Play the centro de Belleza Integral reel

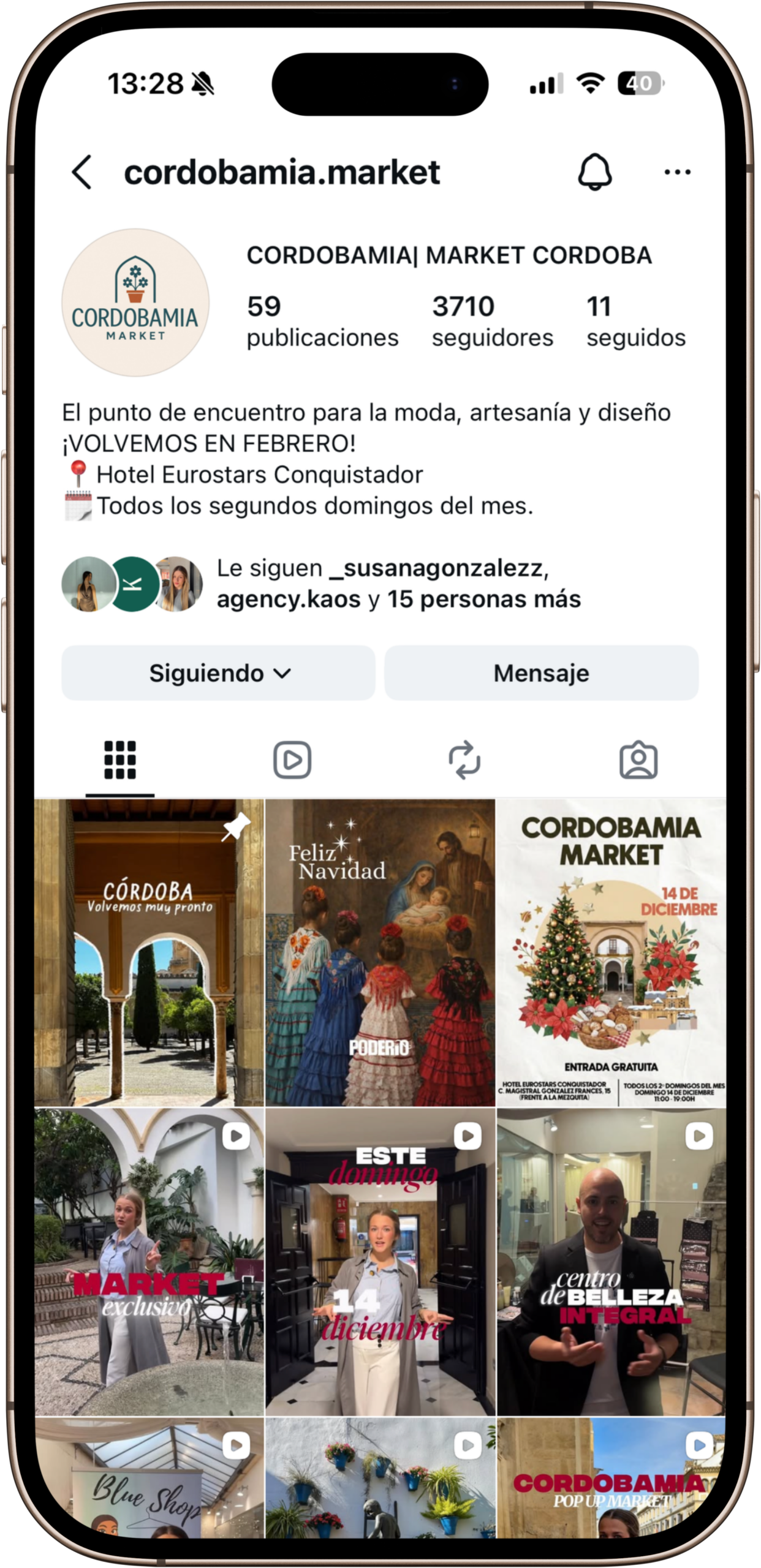point(611,1262)
